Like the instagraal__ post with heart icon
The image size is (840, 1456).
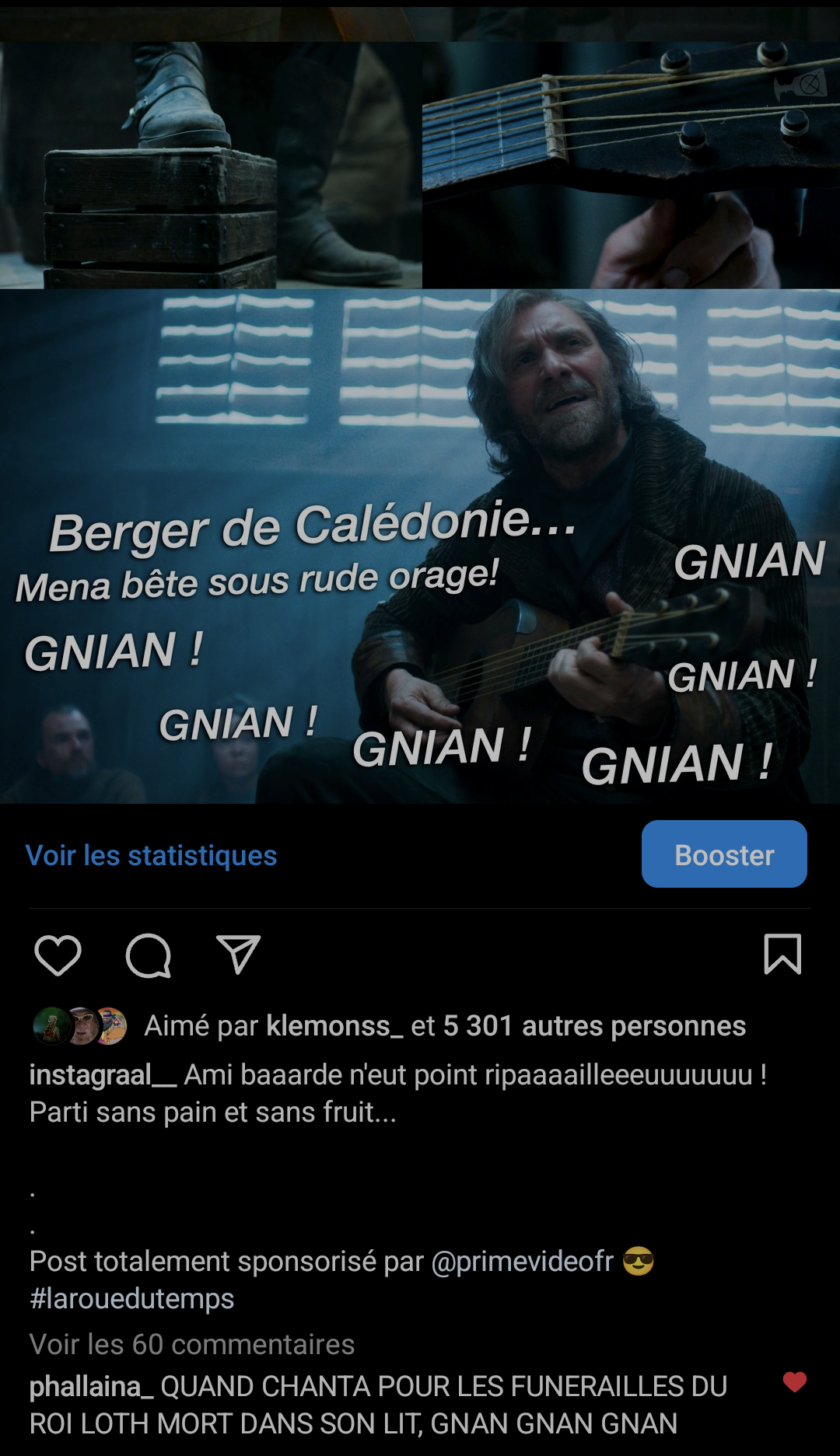click(58, 955)
